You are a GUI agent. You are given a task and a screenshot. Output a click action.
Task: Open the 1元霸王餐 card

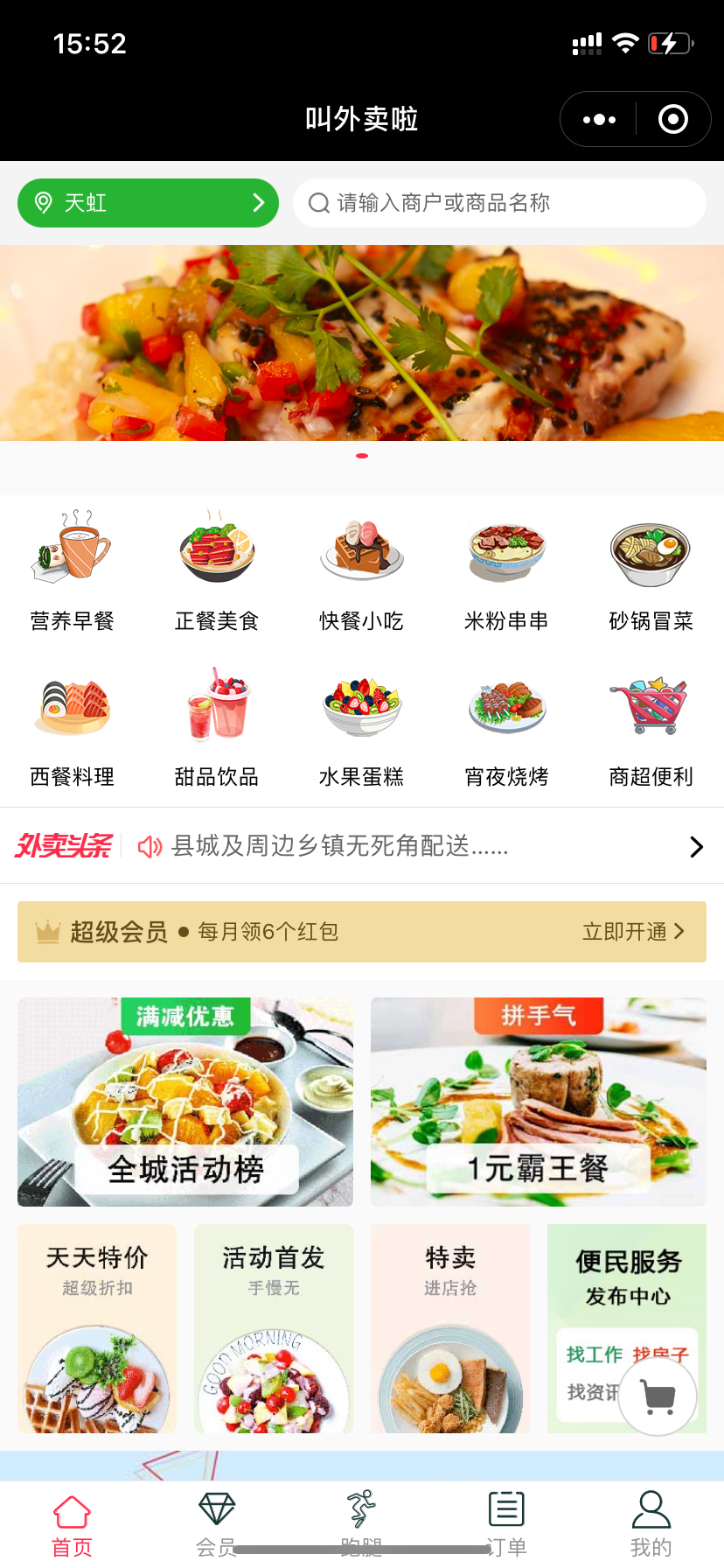click(539, 1102)
